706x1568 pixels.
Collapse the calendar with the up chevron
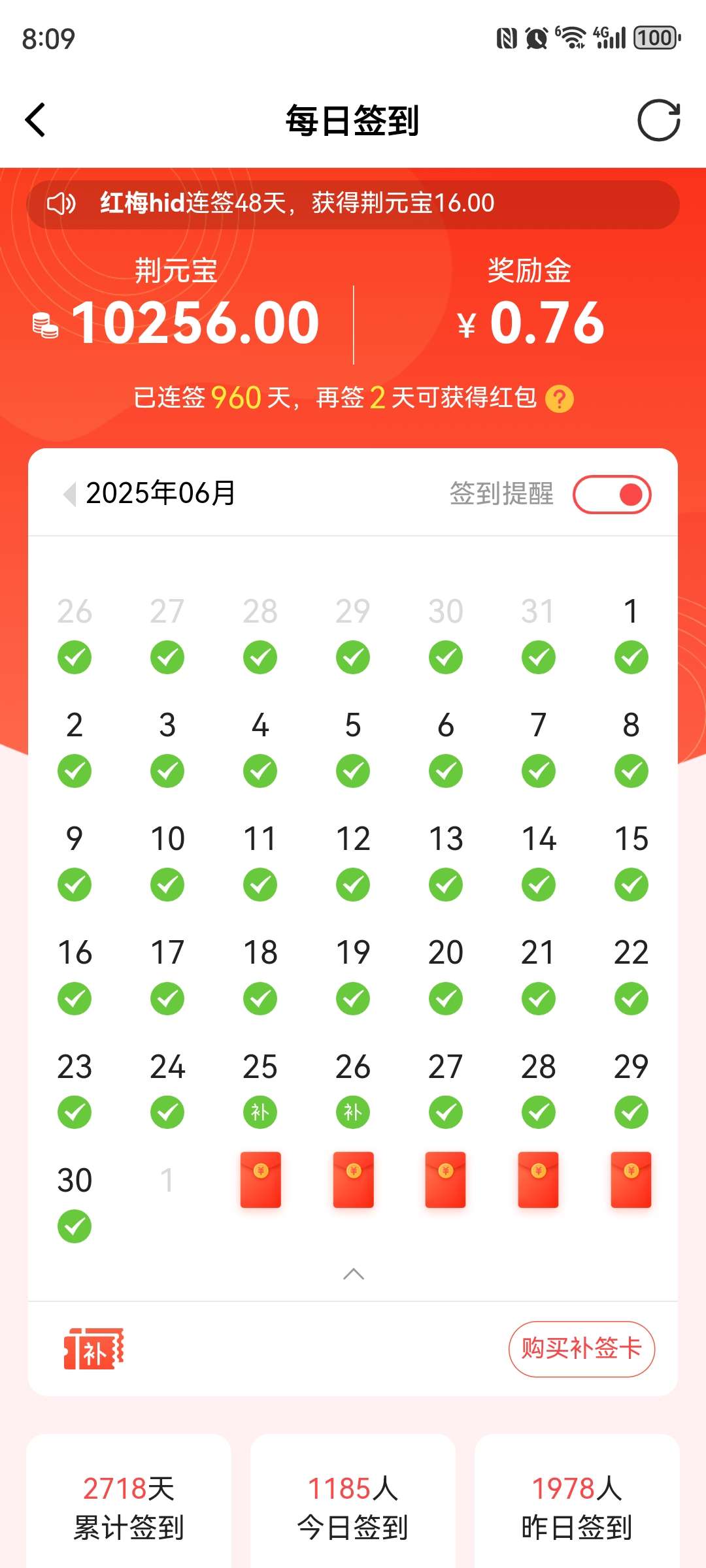[x=354, y=1274]
